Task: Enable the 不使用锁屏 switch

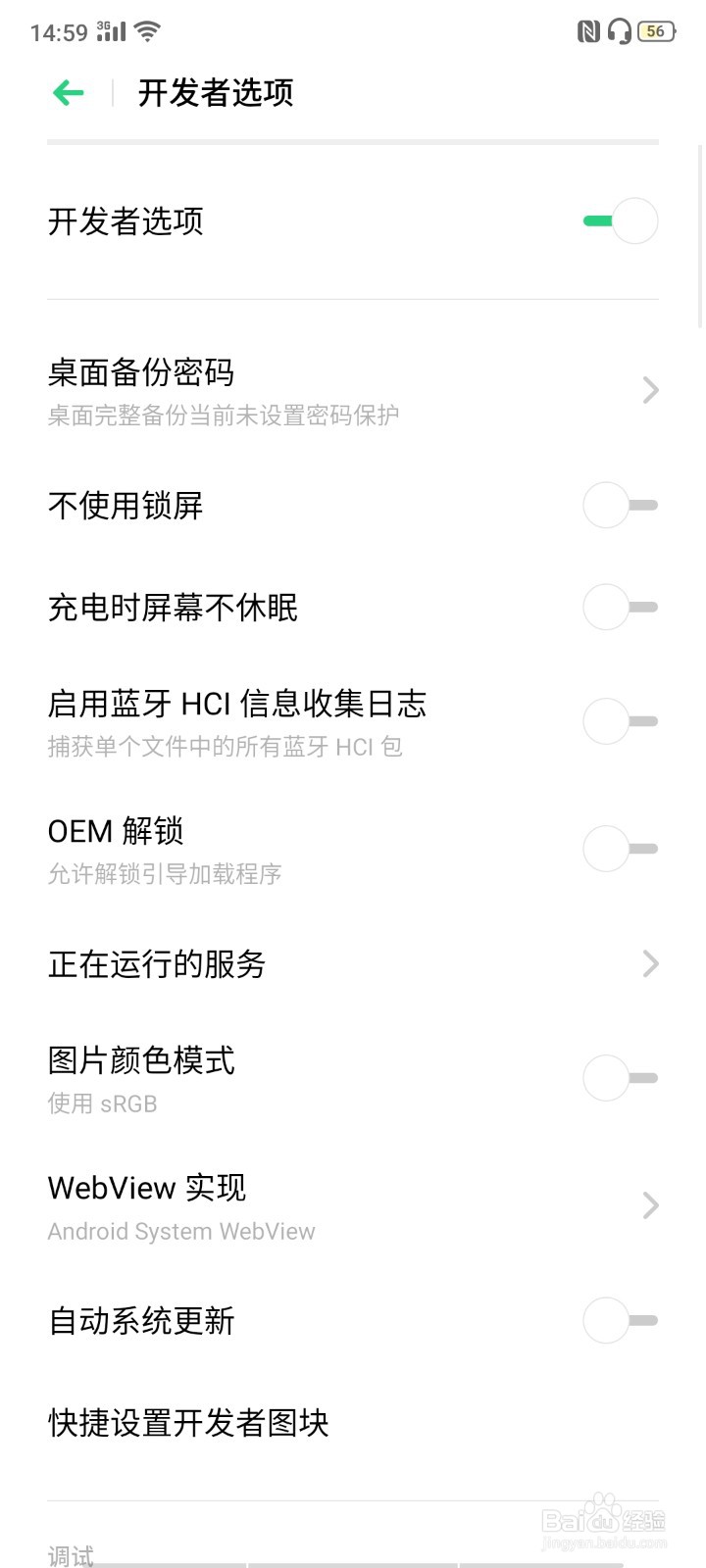Action: click(x=620, y=506)
